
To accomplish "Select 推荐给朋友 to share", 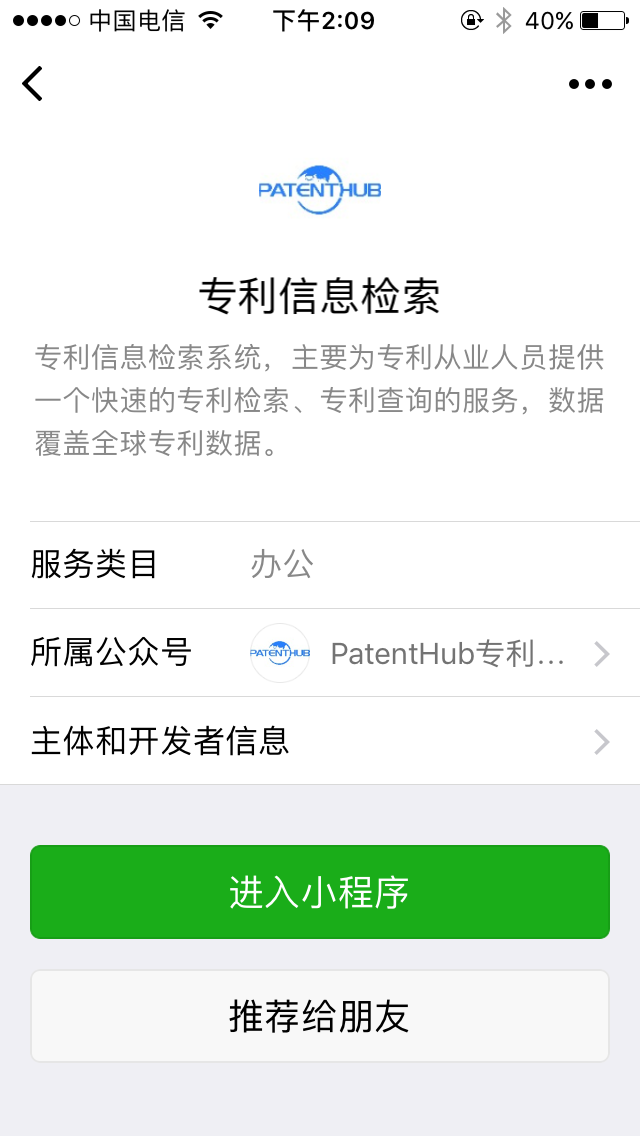I will 320,1016.
